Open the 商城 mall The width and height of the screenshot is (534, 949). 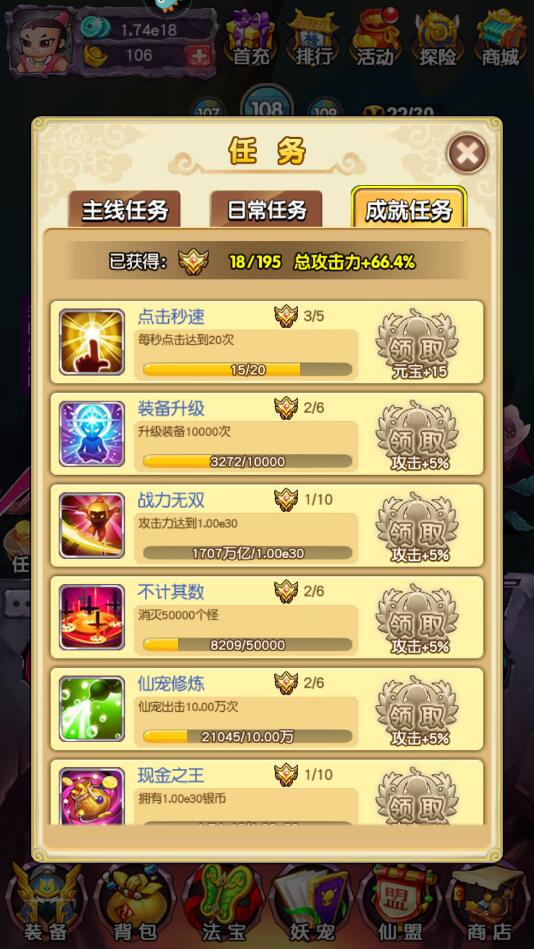point(501,38)
